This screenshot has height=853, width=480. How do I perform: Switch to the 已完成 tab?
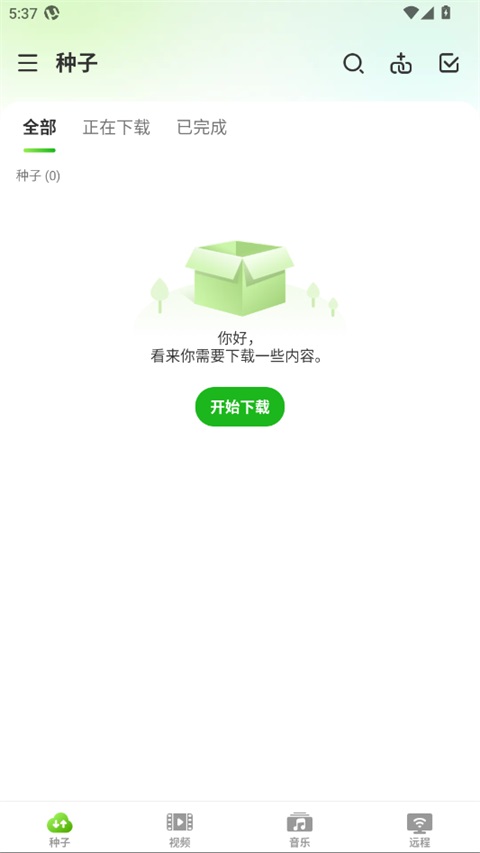tap(201, 128)
